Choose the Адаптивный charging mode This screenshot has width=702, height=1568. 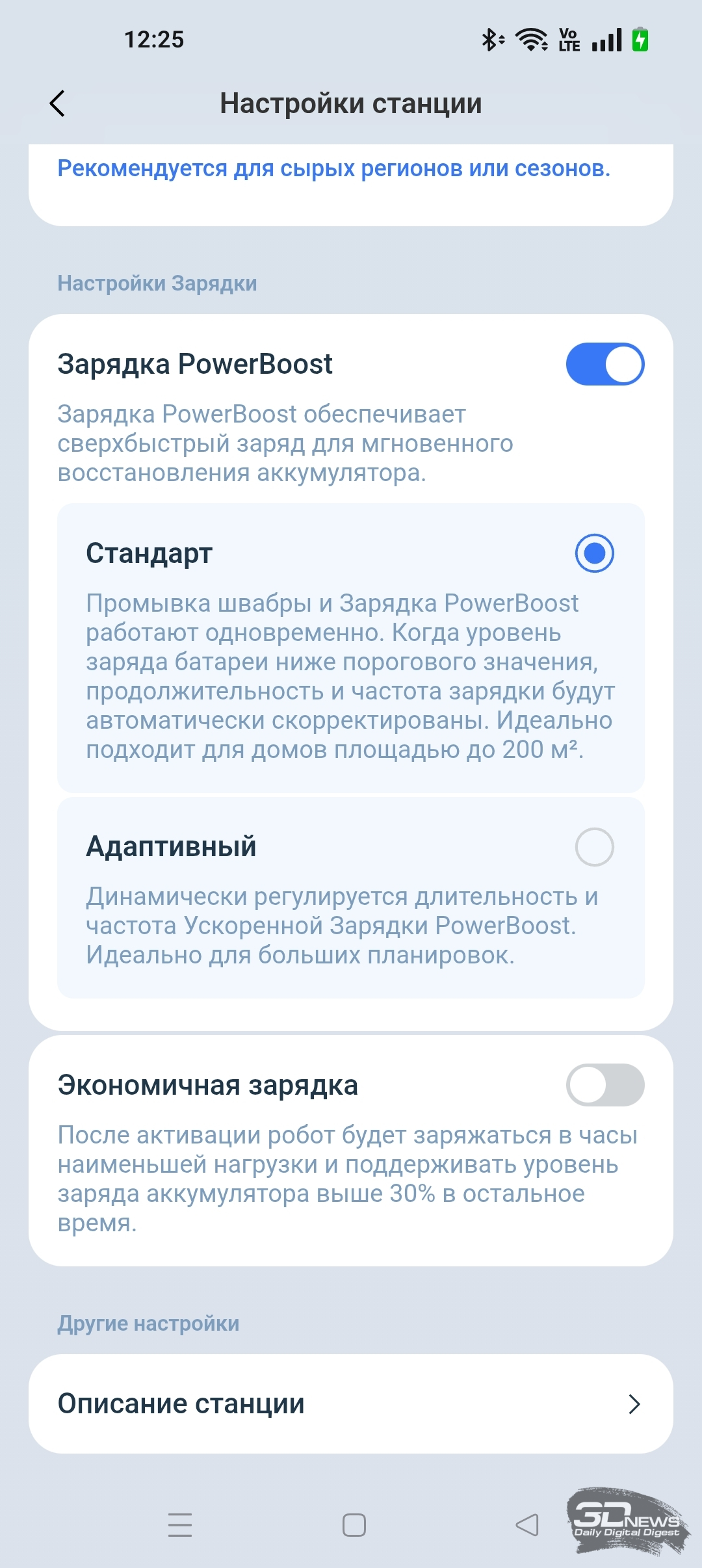[594, 847]
